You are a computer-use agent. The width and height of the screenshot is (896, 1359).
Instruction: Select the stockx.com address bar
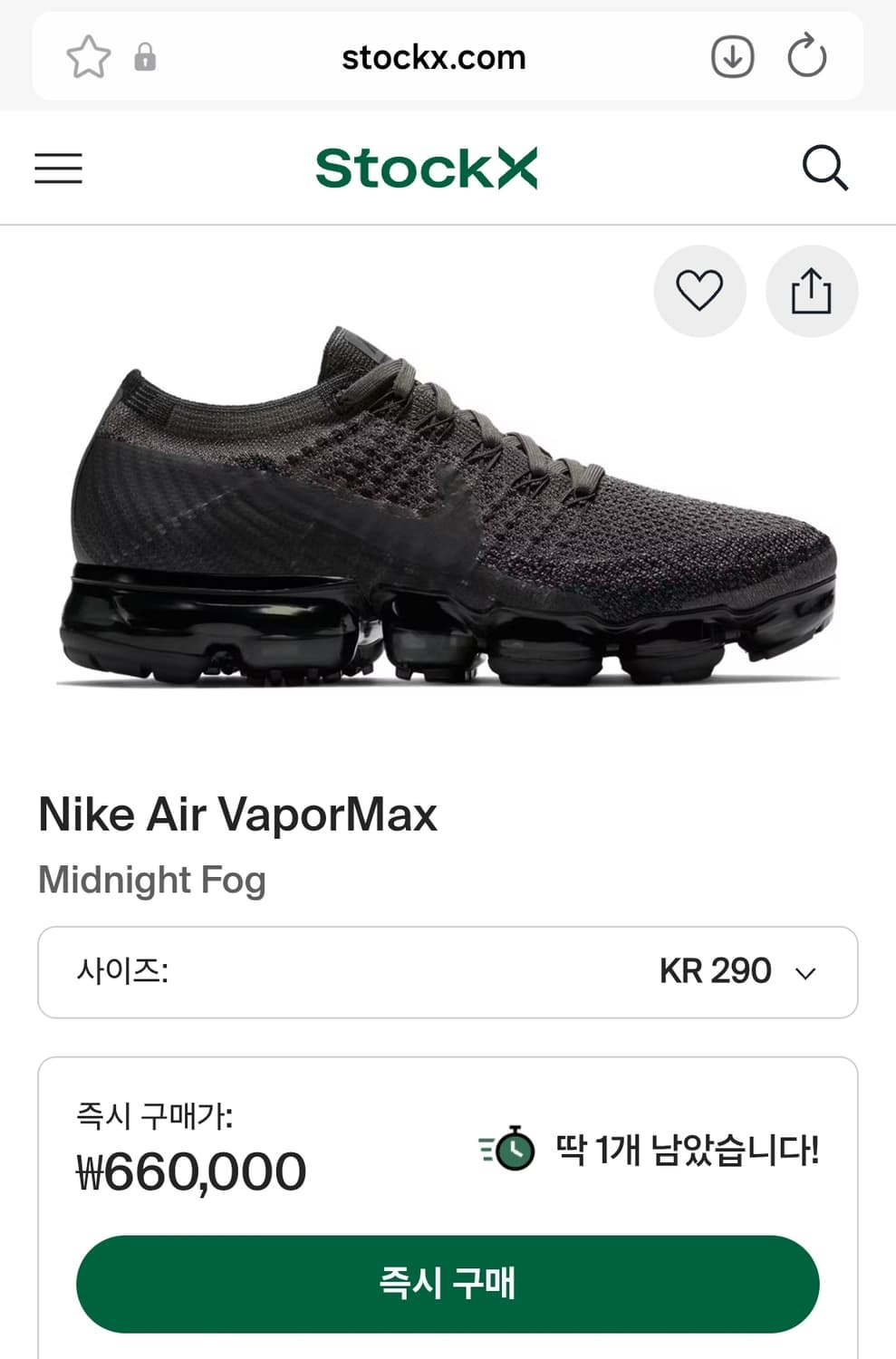click(432, 56)
